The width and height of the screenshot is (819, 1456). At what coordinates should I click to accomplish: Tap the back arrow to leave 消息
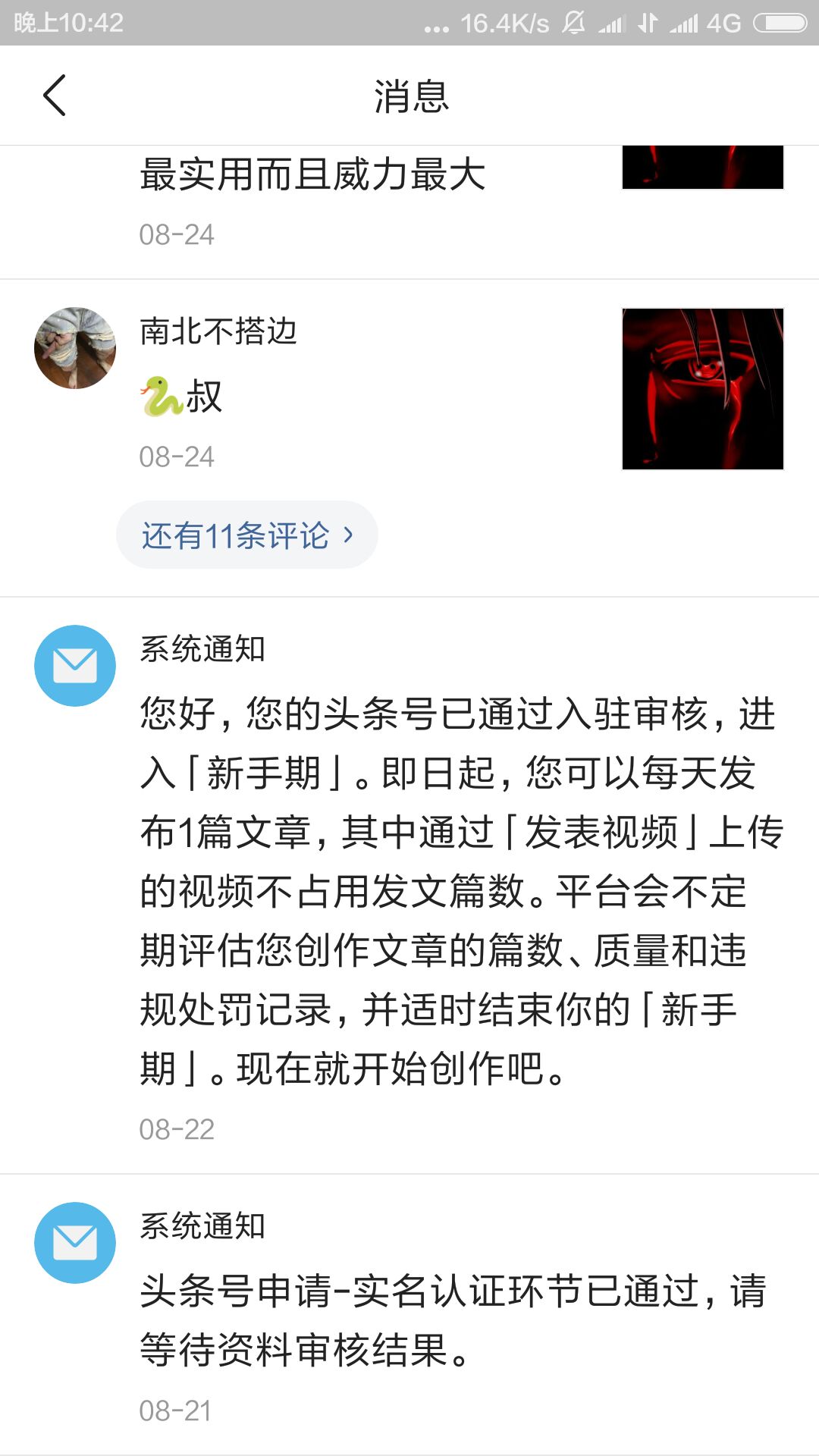point(55,97)
